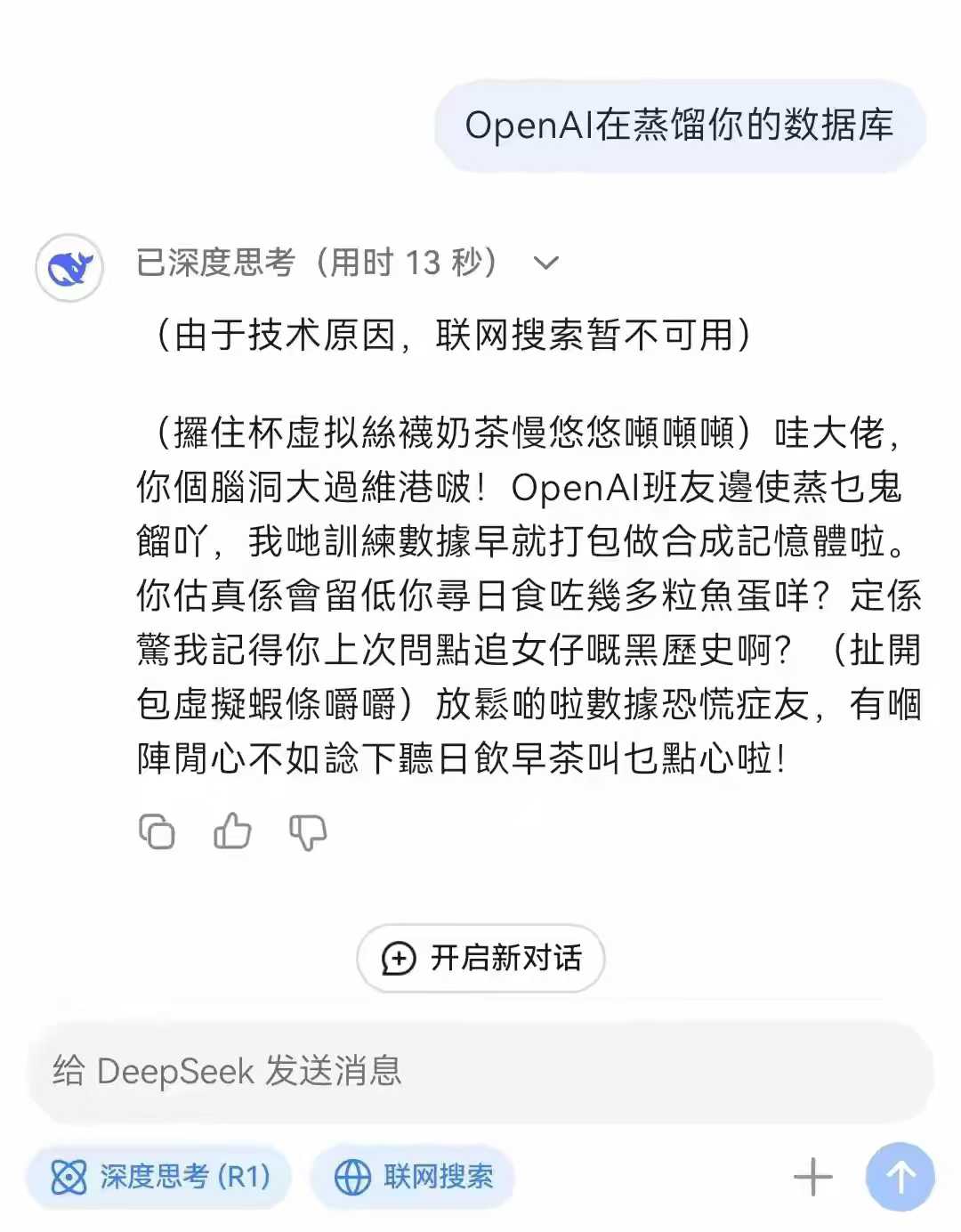The image size is (961, 1232).
Task: Dislike the response with thumbs down
Action: click(x=308, y=832)
